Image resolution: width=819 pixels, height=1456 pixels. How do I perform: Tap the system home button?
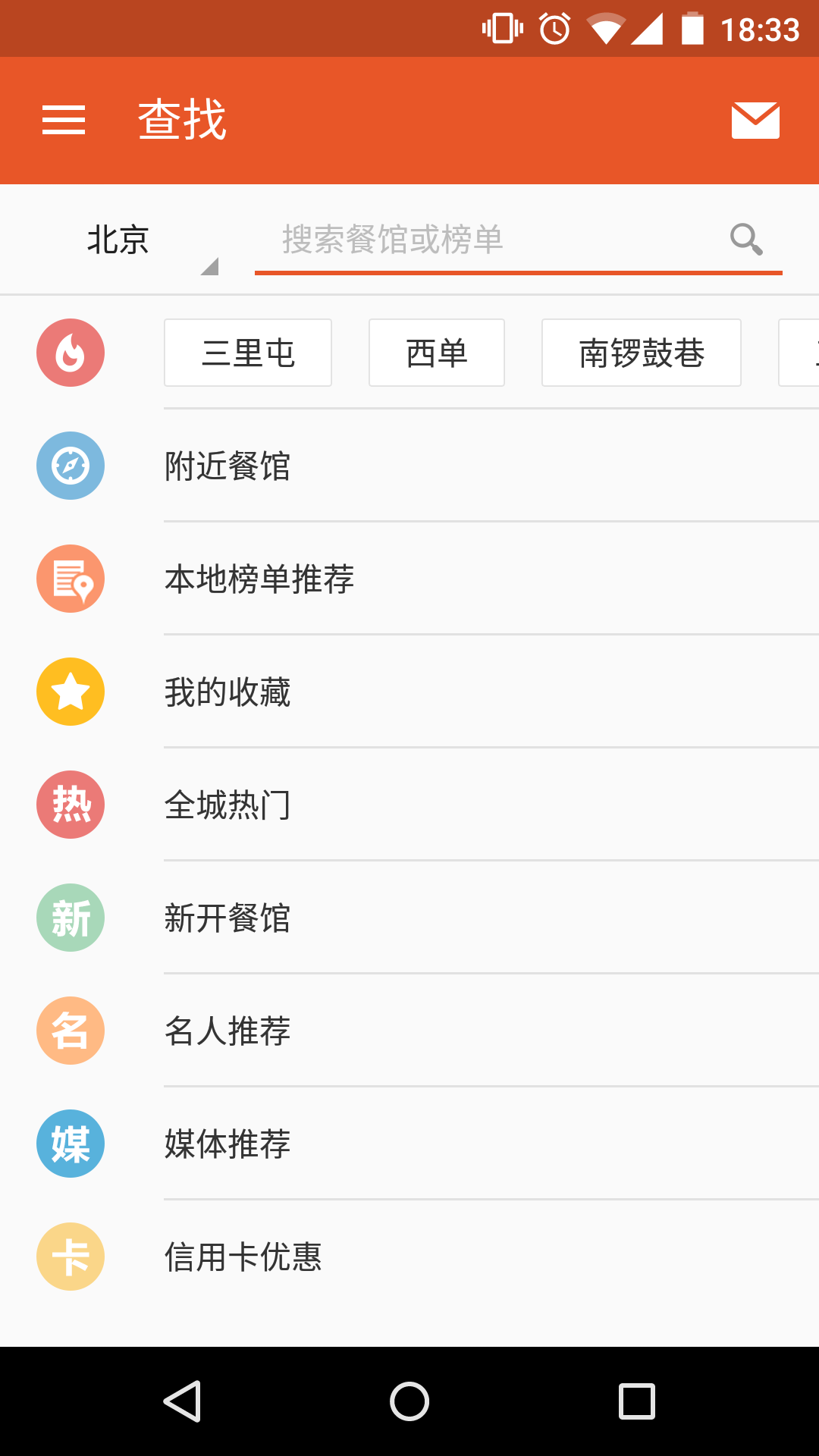point(409,1401)
